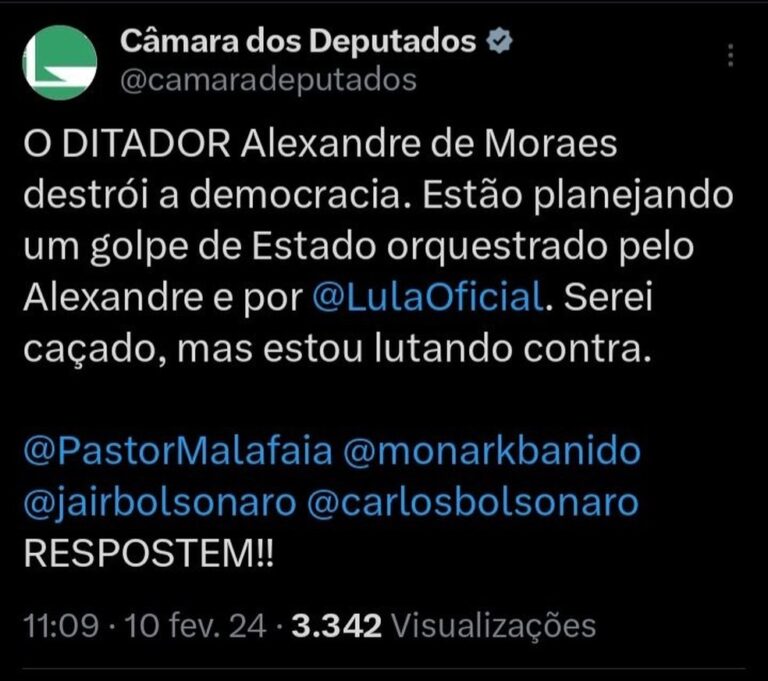Visit the @carlosbolsonaro profile mention
This screenshot has height=681, width=768.
(472, 502)
